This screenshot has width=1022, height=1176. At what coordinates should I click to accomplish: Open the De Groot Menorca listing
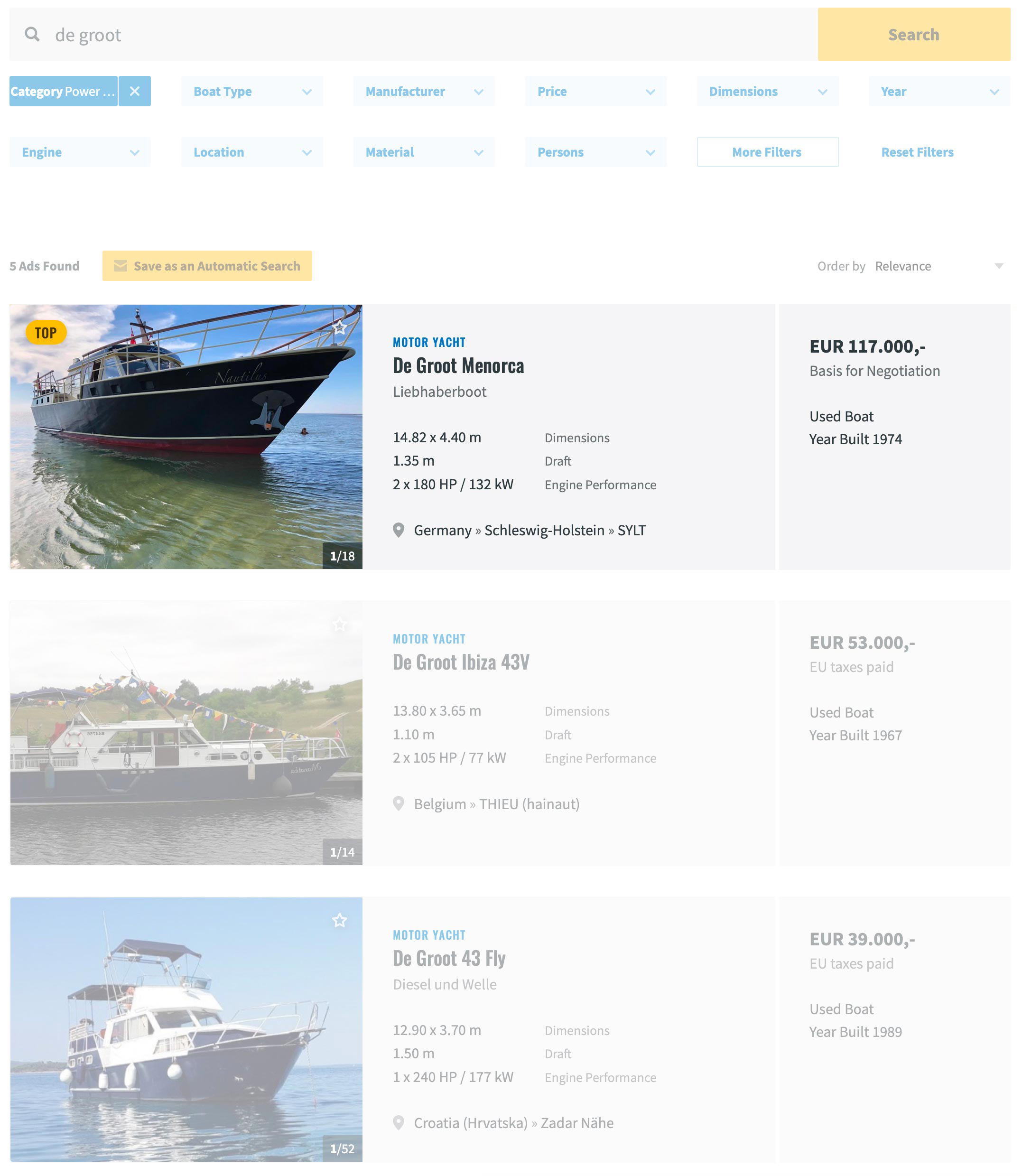[458, 365]
